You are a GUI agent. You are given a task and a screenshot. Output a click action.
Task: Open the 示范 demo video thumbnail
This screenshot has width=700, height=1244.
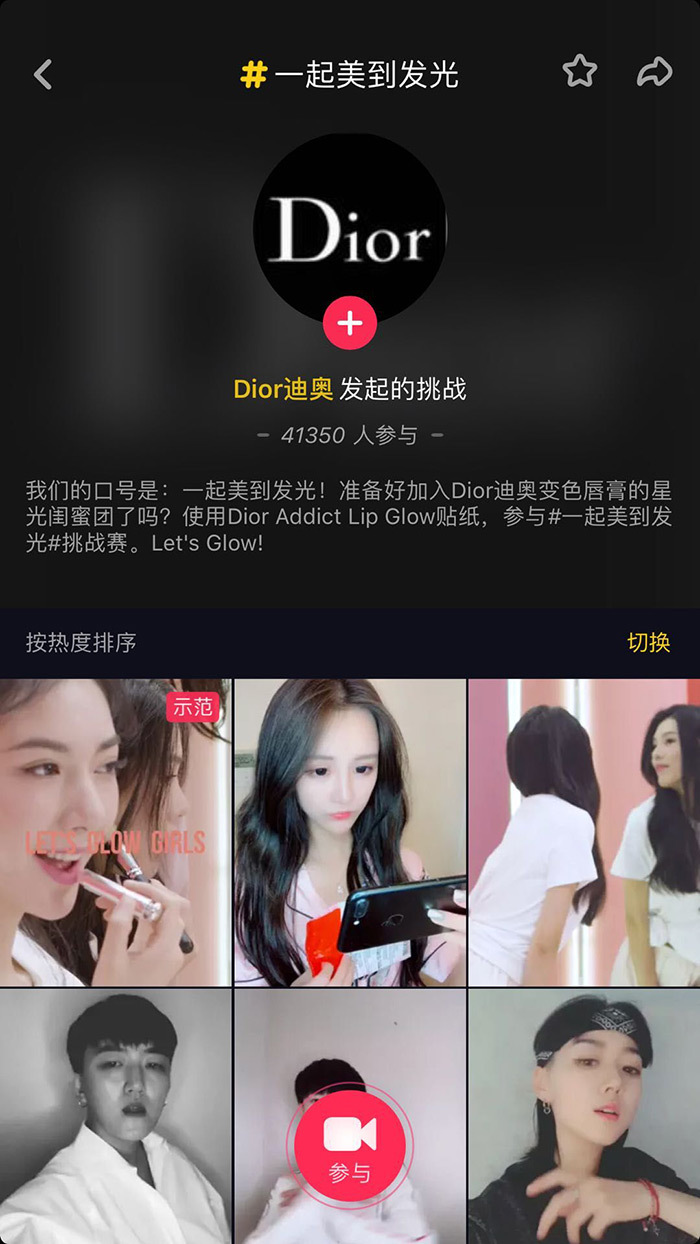pos(115,830)
